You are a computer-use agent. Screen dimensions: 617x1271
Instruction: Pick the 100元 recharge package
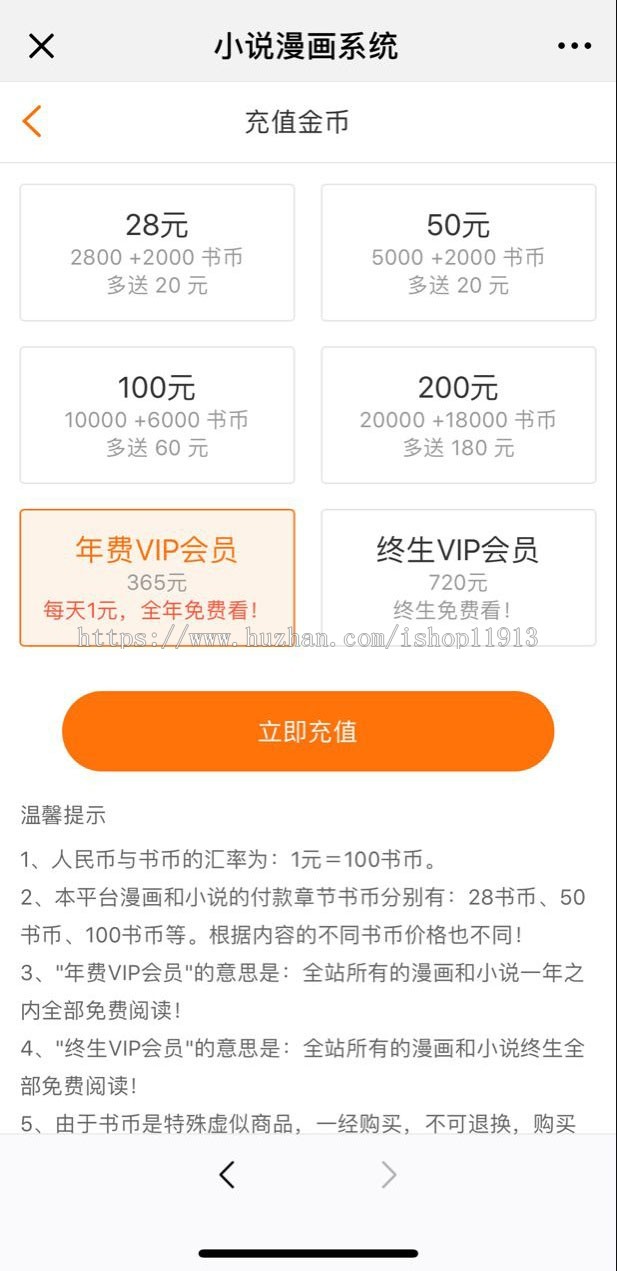click(157, 415)
